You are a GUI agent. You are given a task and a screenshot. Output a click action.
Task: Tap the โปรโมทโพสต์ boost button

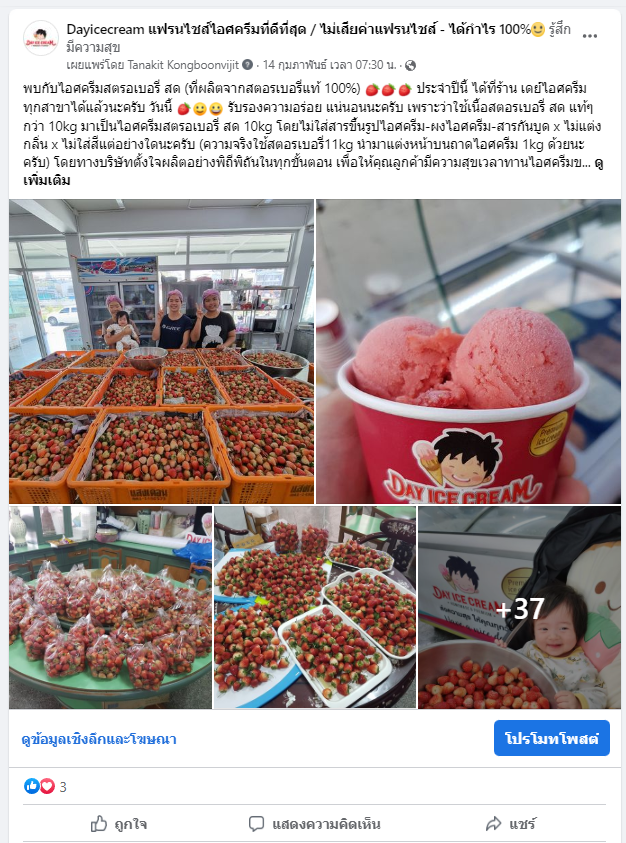[551, 739]
